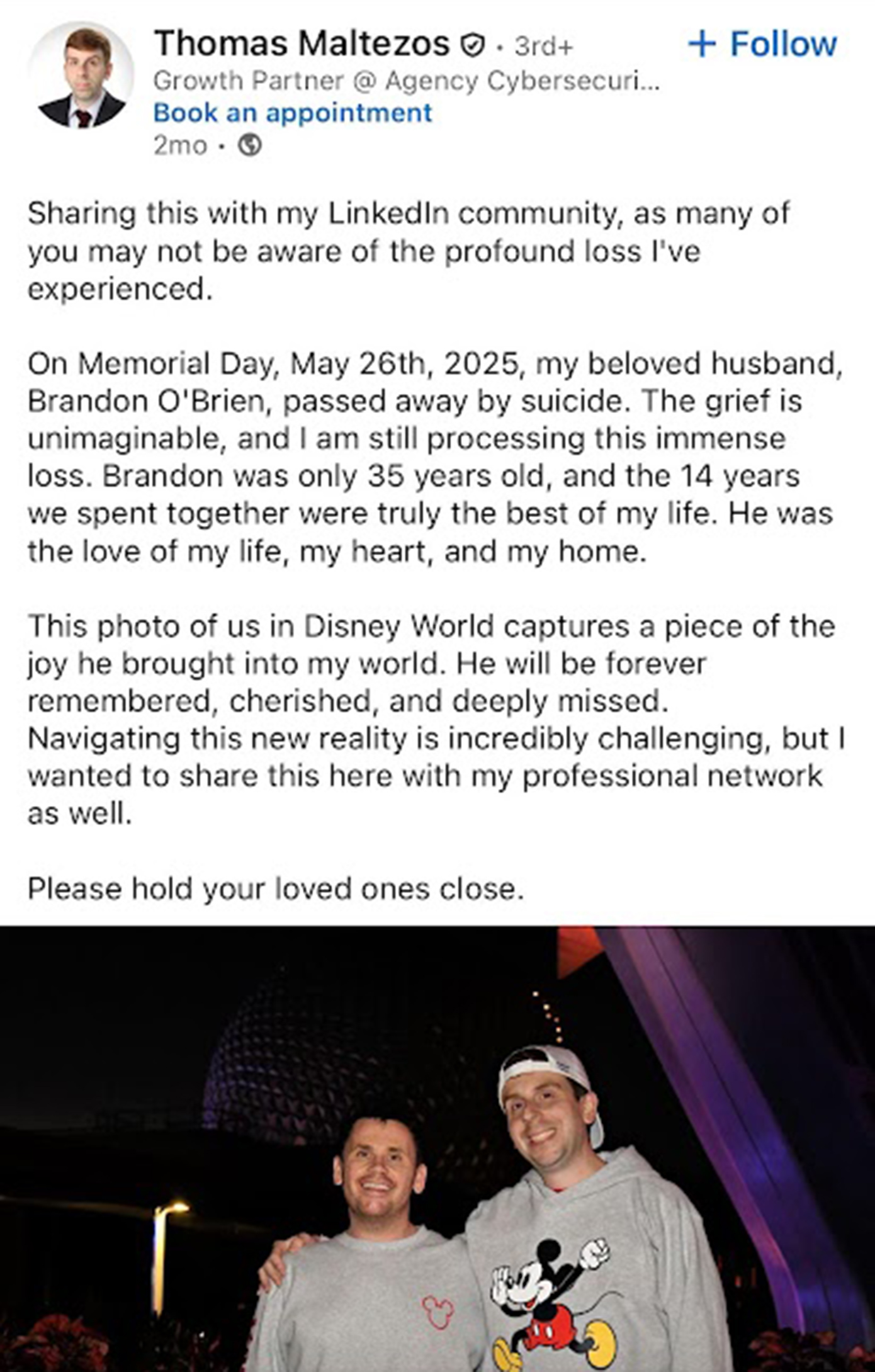The height and width of the screenshot is (1372, 875).
Task: Open Thomas Maltezos's profile name
Action: 302,44
